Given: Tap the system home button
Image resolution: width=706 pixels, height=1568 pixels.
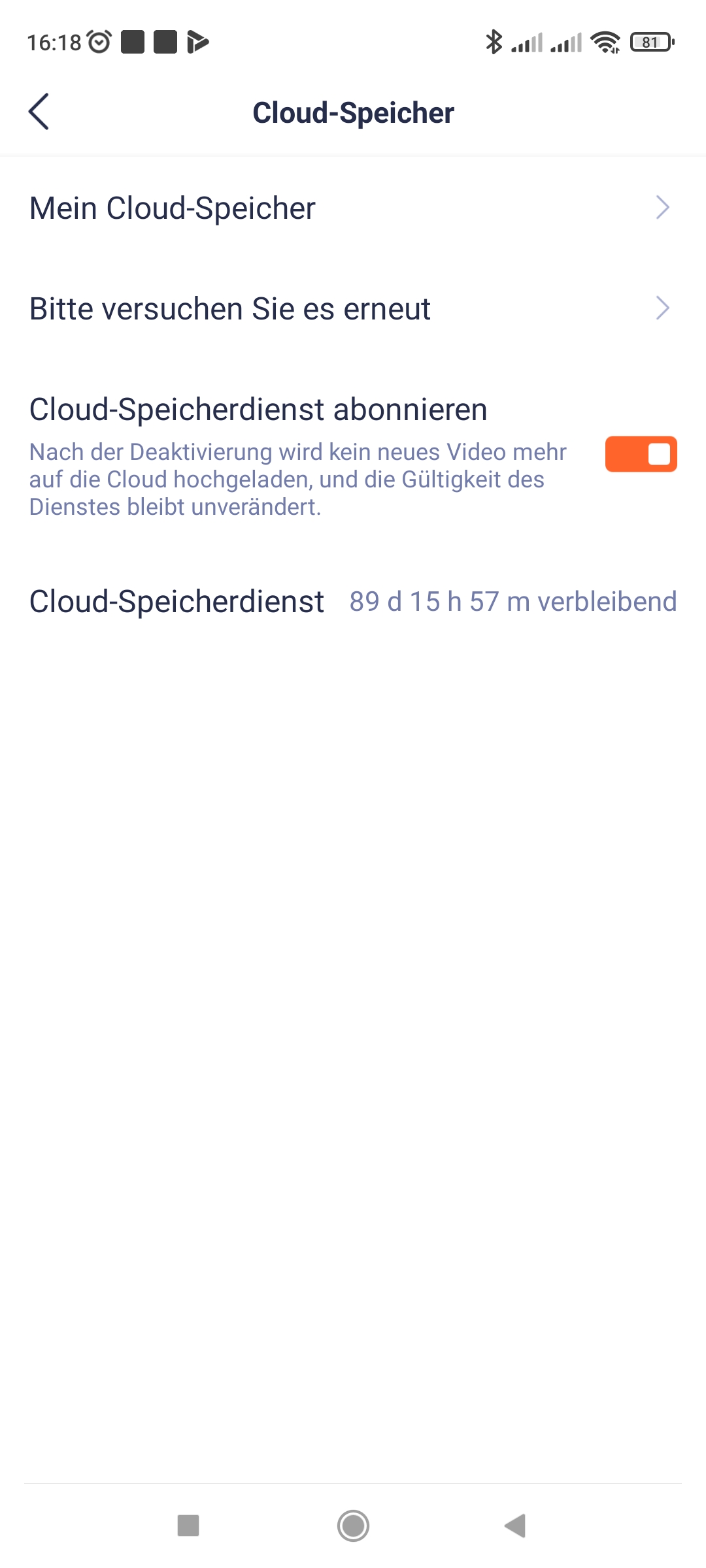Looking at the screenshot, I should point(353,1526).
